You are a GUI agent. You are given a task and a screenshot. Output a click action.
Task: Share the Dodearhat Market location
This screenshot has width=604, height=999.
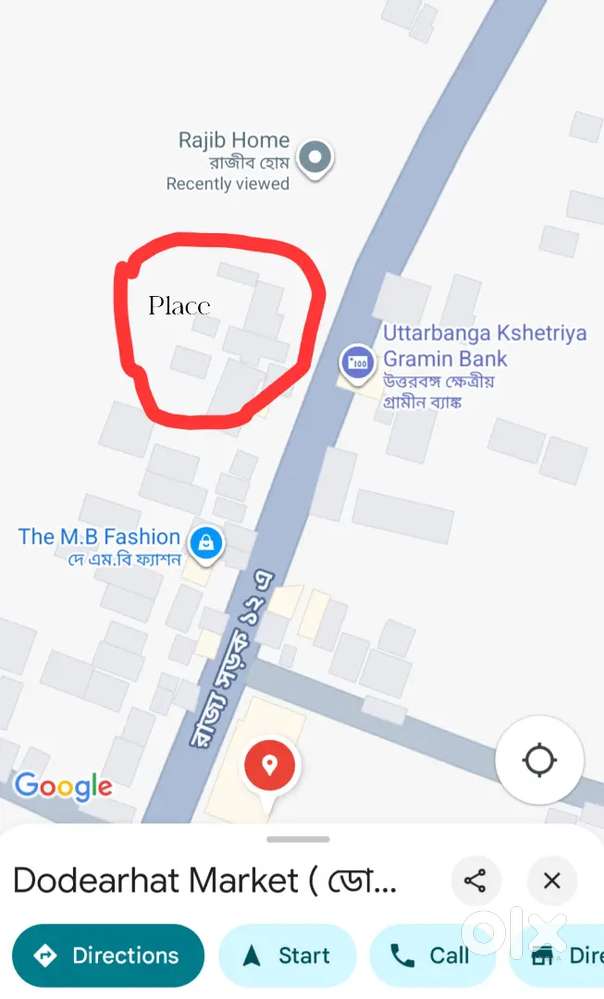click(476, 881)
